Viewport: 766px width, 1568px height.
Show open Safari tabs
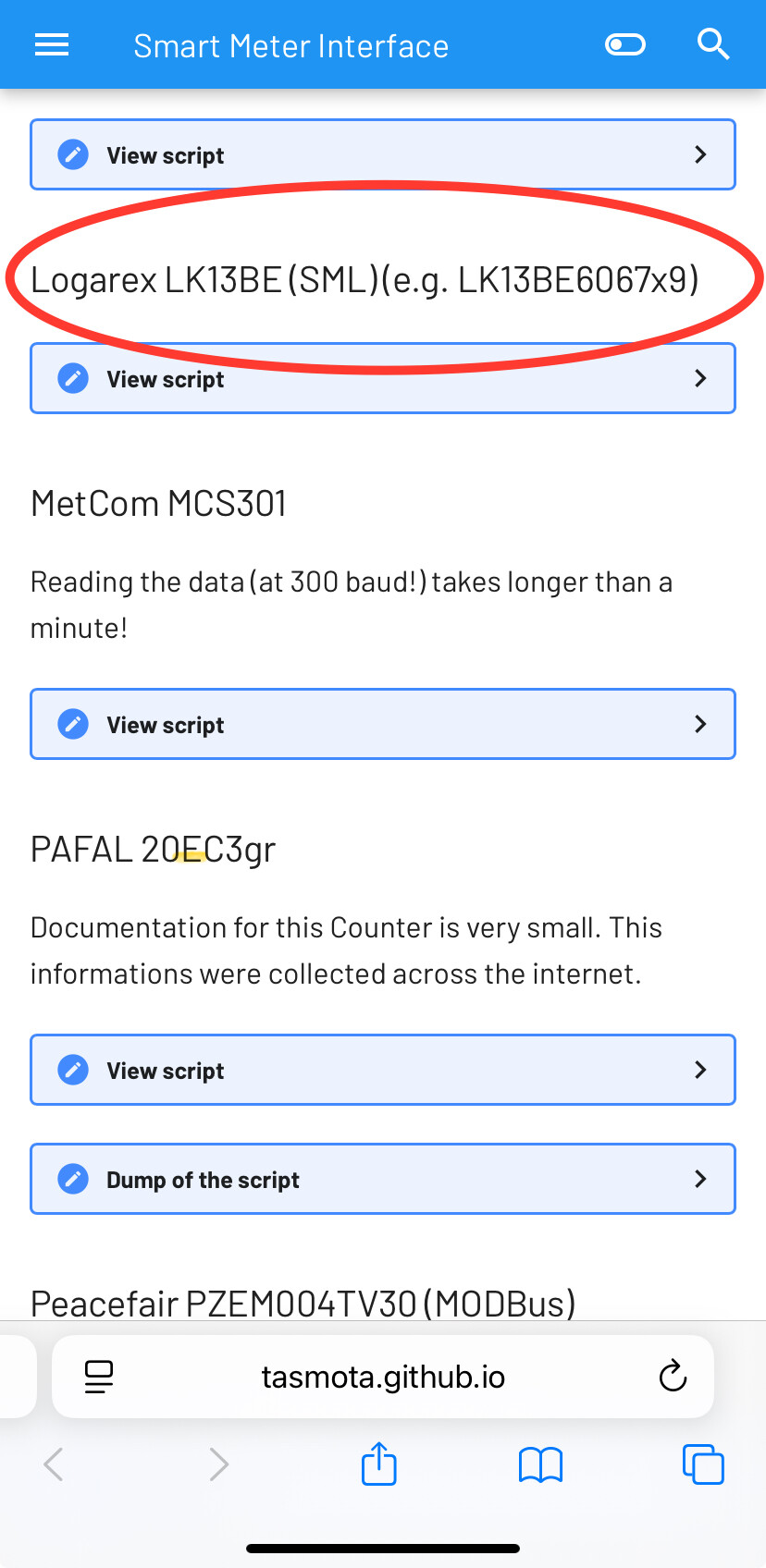click(703, 1464)
